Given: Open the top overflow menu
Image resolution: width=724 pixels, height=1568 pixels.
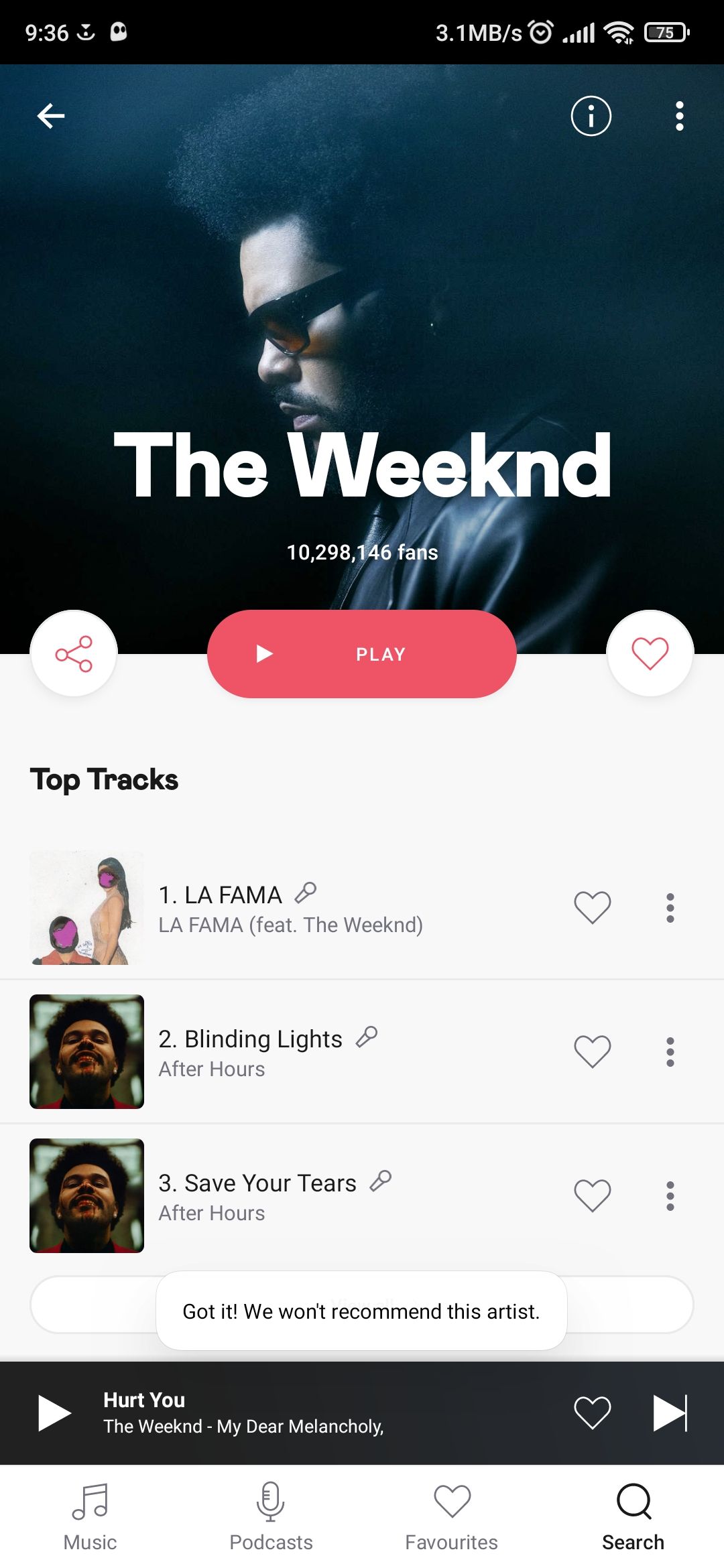Looking at the screenshot, I should 679,116.
